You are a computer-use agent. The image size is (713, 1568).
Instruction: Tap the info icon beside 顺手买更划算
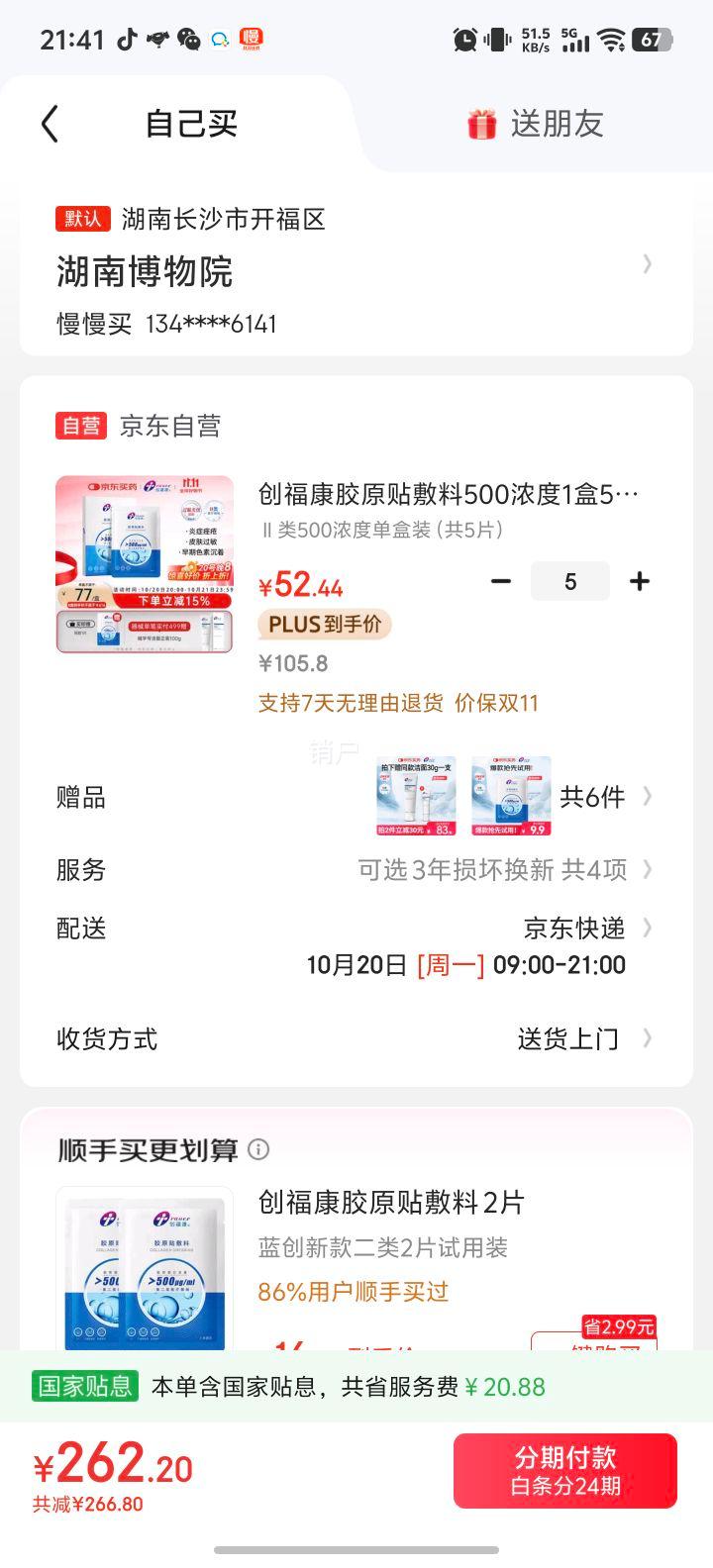pyautogui.click(x=258, y=1149)
